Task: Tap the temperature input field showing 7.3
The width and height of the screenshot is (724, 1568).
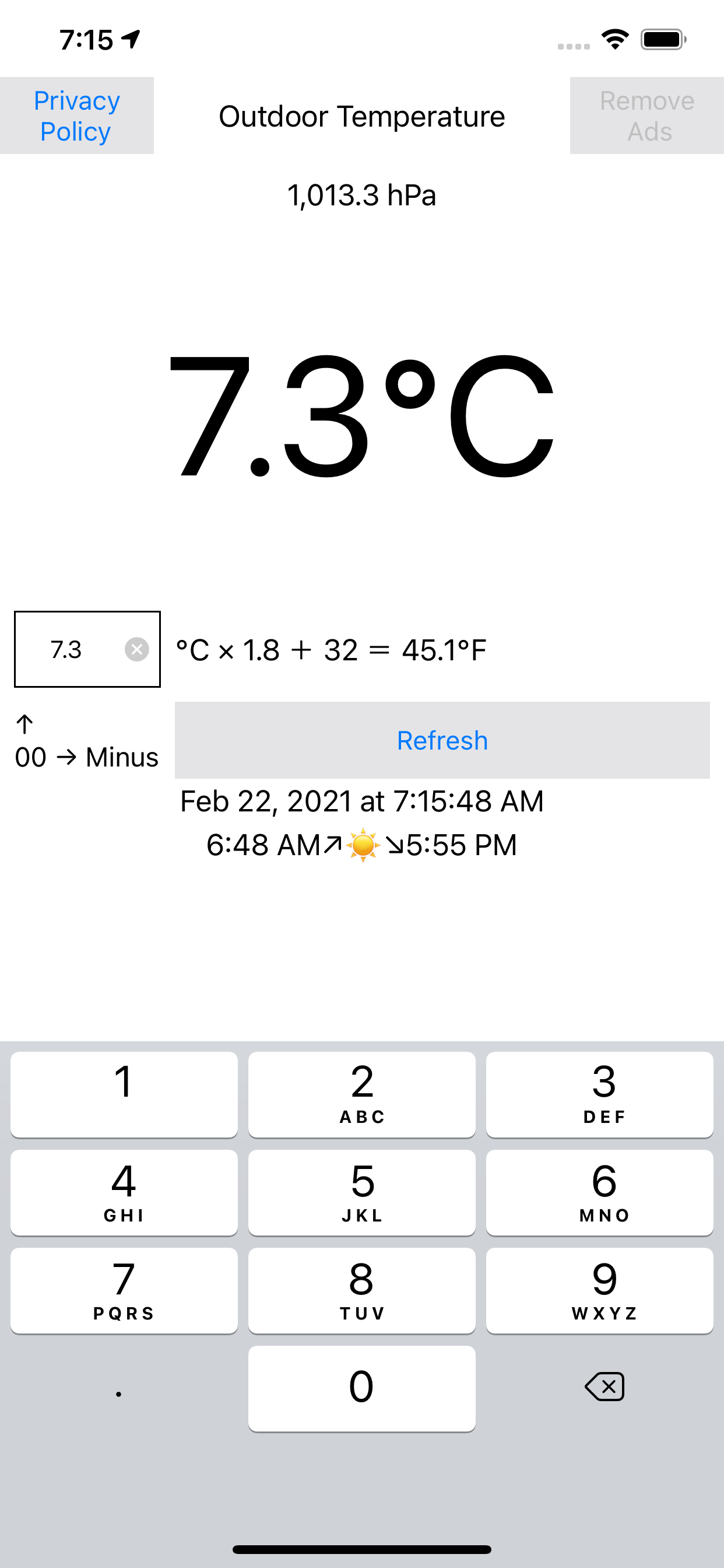Action: [x=67, y=649]
